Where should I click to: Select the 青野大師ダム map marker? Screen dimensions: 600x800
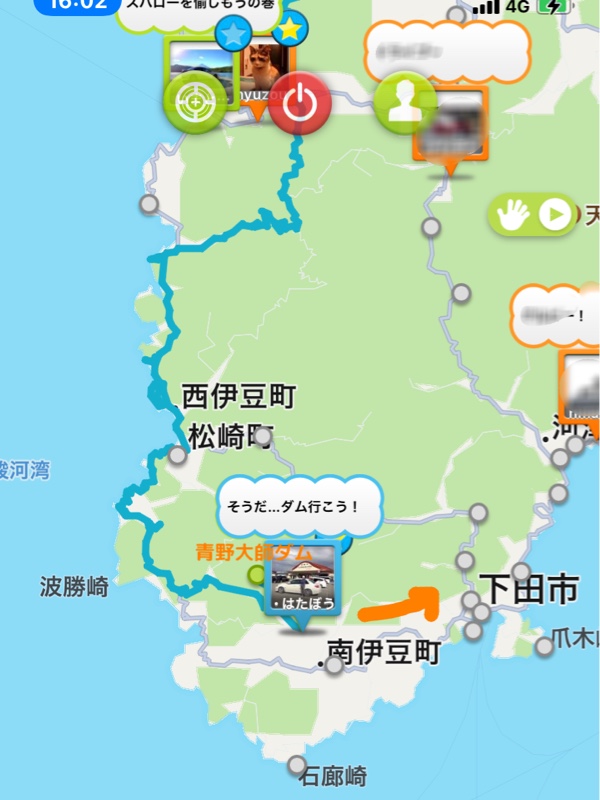[257, 574]
